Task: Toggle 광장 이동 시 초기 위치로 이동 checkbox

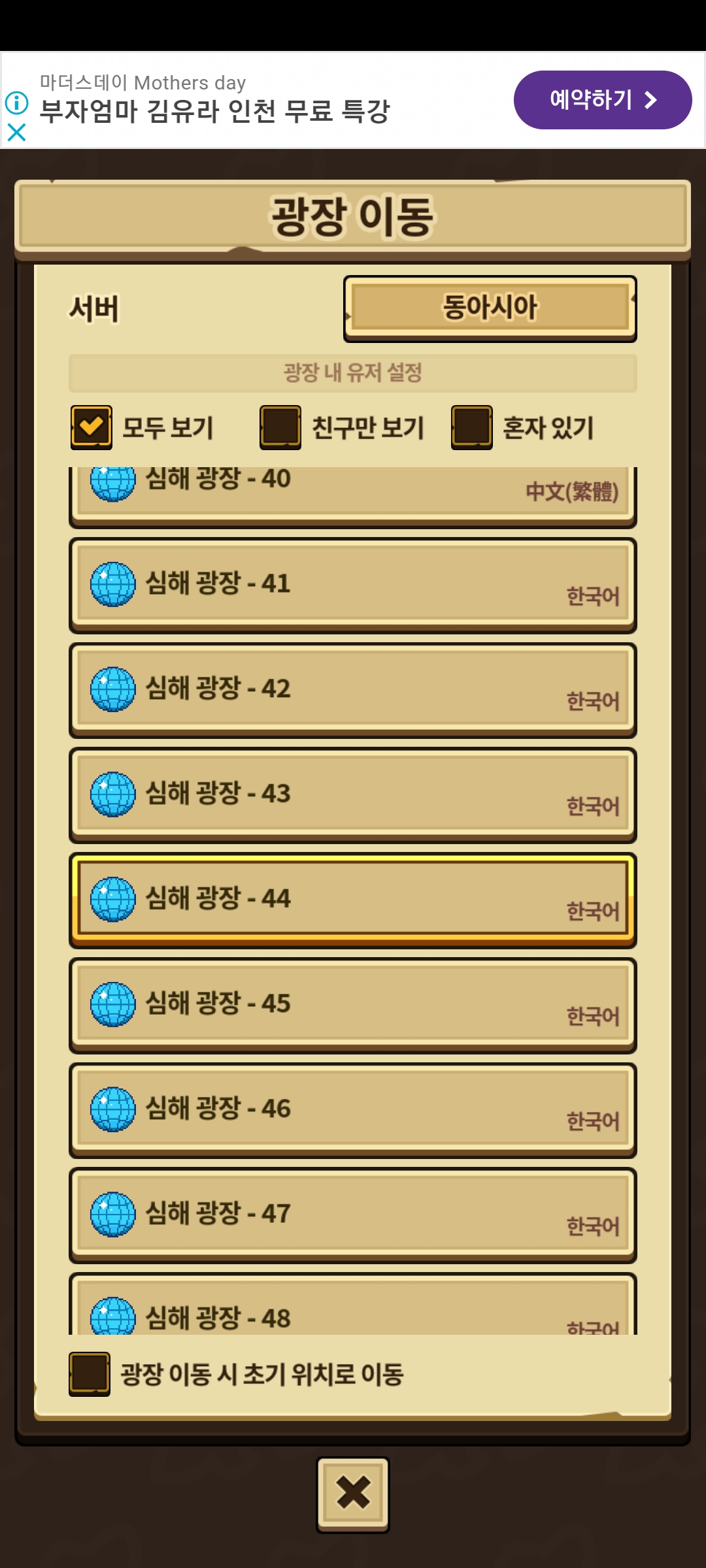Action: click(x=90, y=1374)
